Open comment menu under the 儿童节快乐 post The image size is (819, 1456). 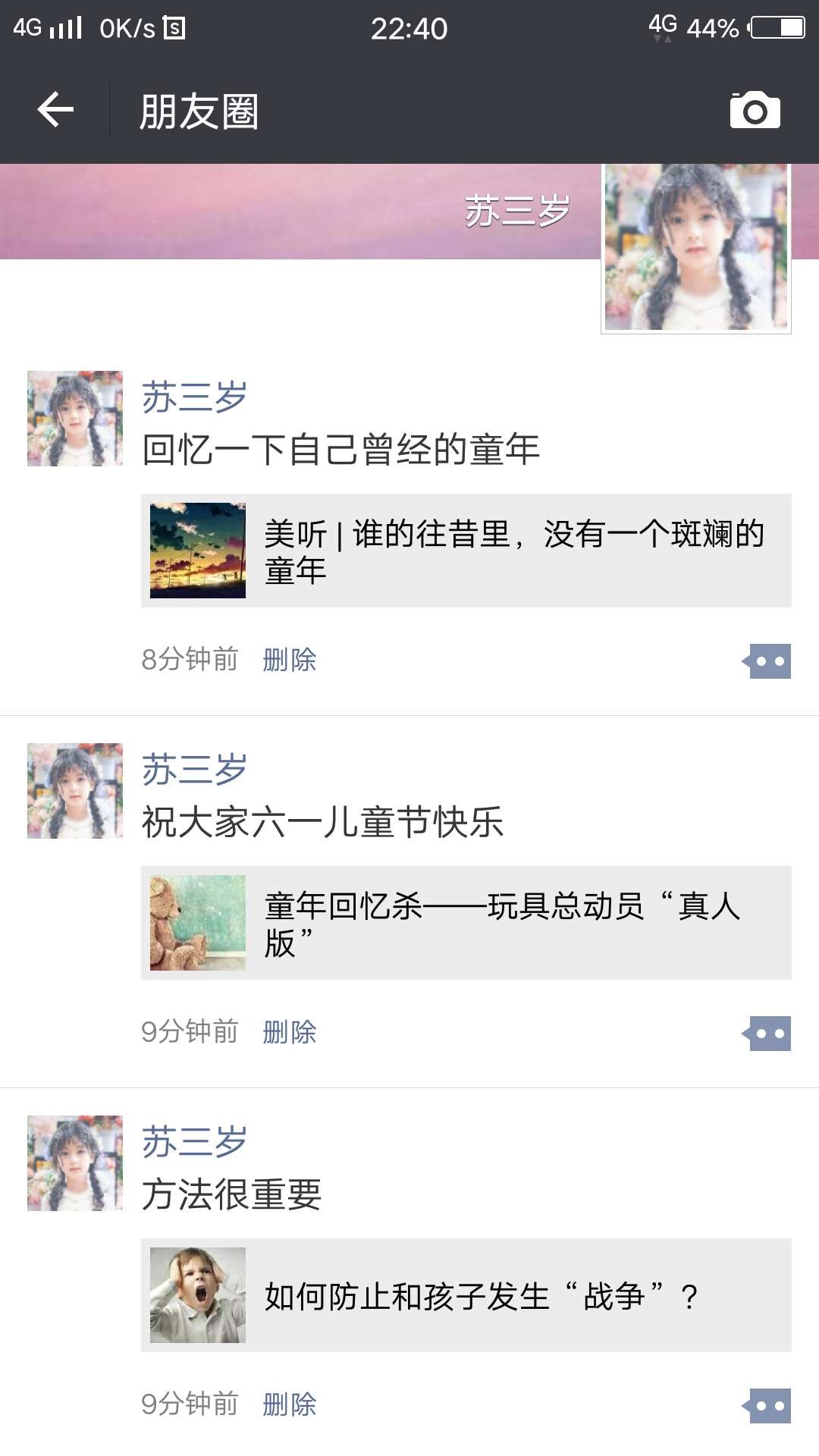[x=768, y=1034]
